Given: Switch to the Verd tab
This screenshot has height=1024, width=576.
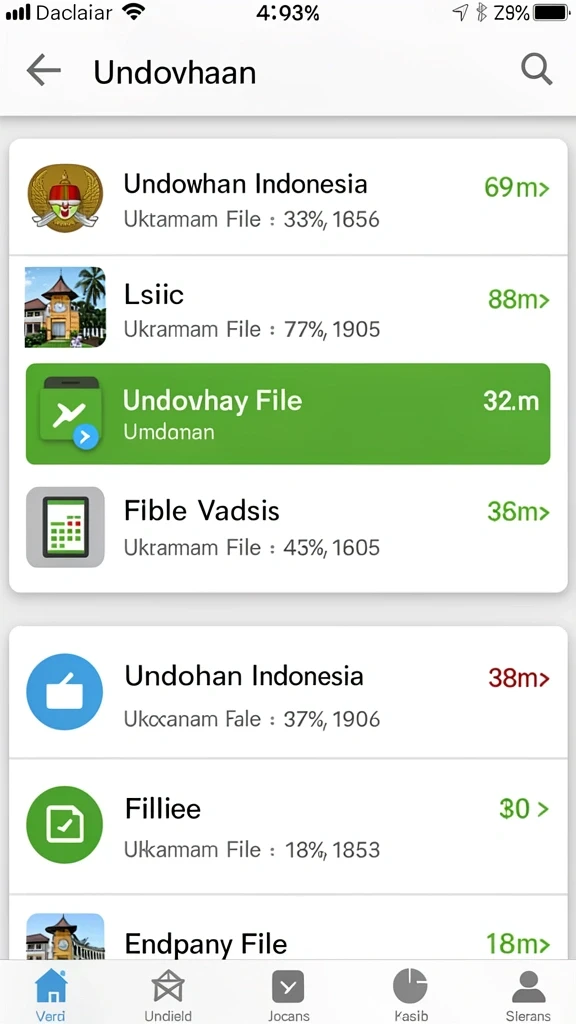Looking at the screenshot, I should pos(51,994).
